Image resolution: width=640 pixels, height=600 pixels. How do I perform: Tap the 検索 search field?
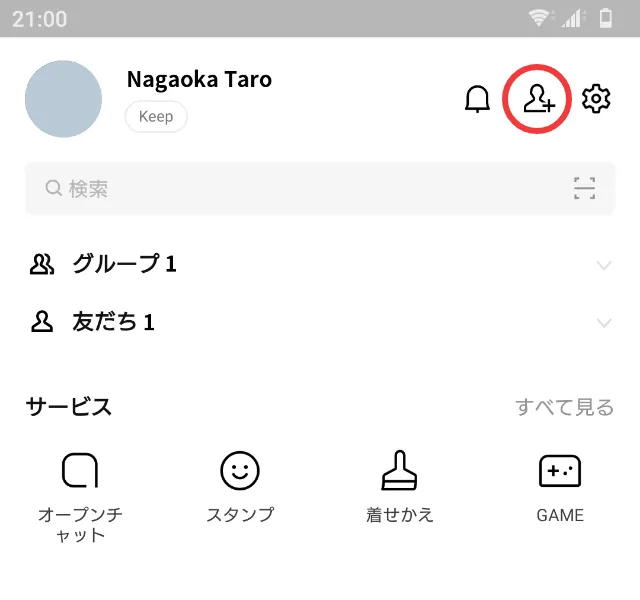point(300,188)
